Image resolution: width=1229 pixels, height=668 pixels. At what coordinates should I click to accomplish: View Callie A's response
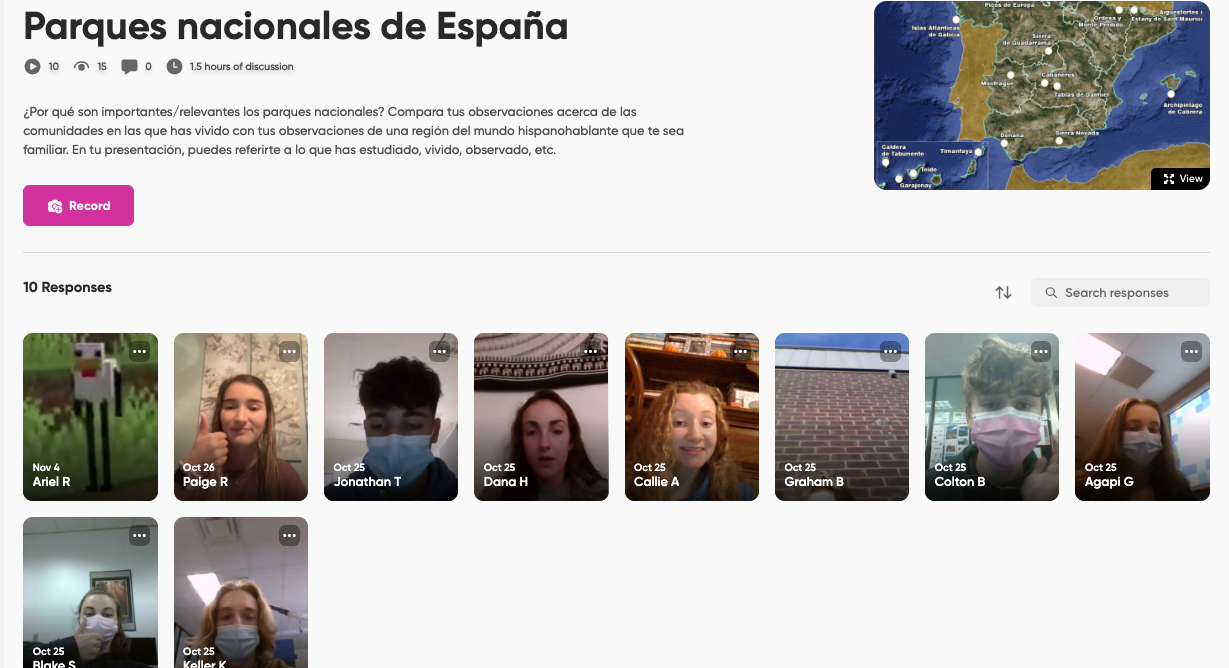(x=691, y=420)
